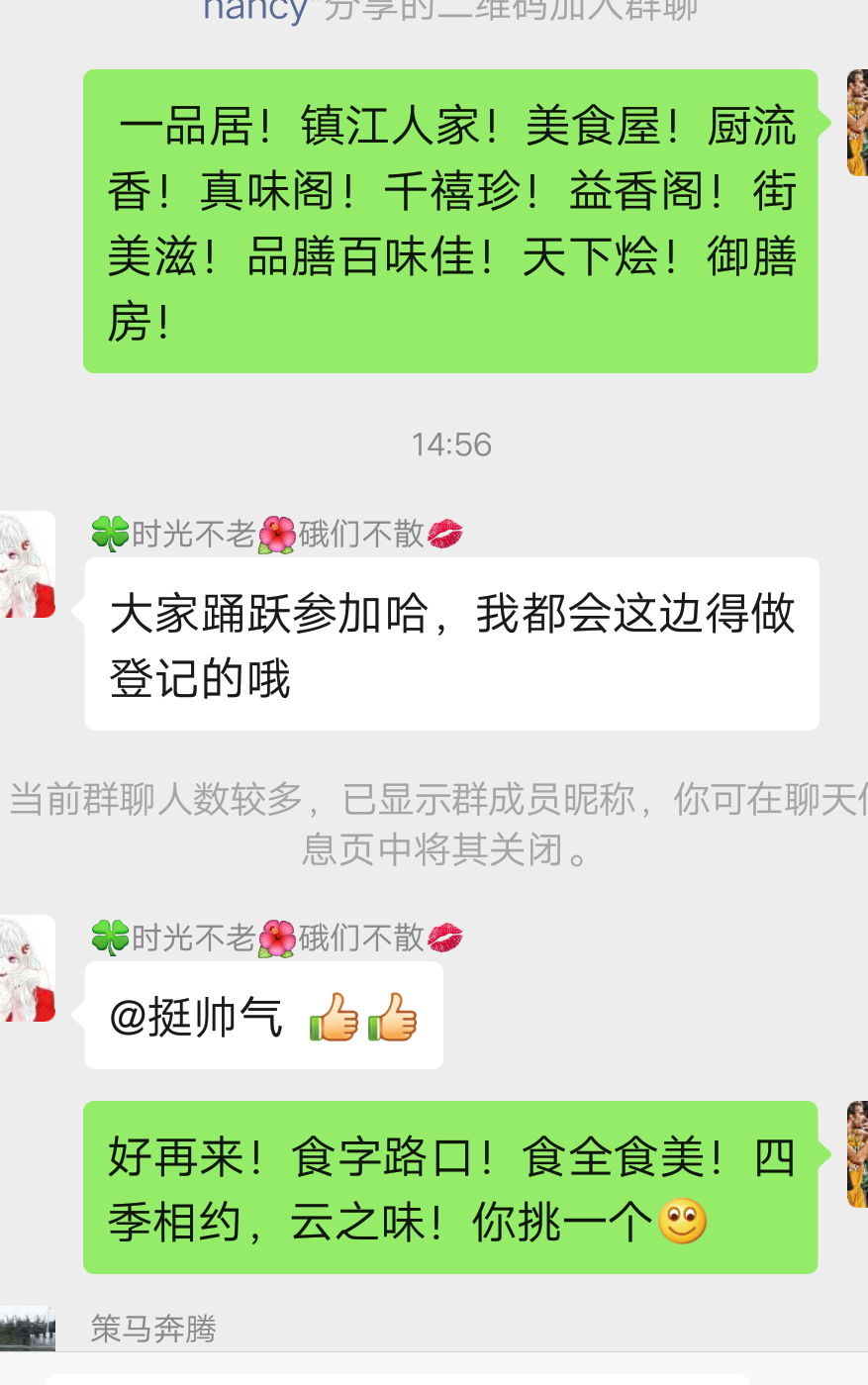Tap my avatar beside the 好再来 message
868x1385 pixels.
(856, 1154)
